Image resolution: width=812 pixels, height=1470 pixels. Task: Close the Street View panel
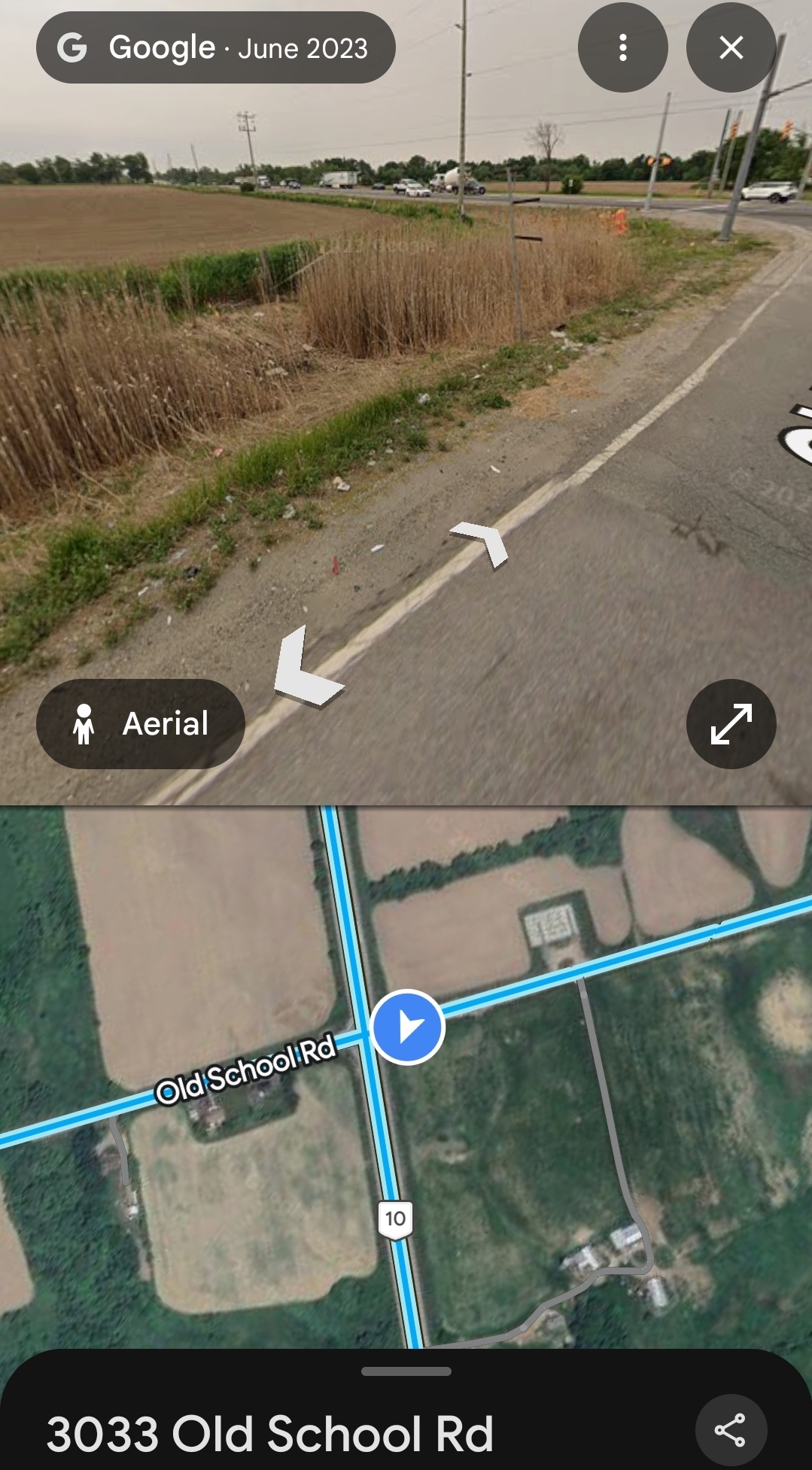pyautogui.click(x=731, y=47)
